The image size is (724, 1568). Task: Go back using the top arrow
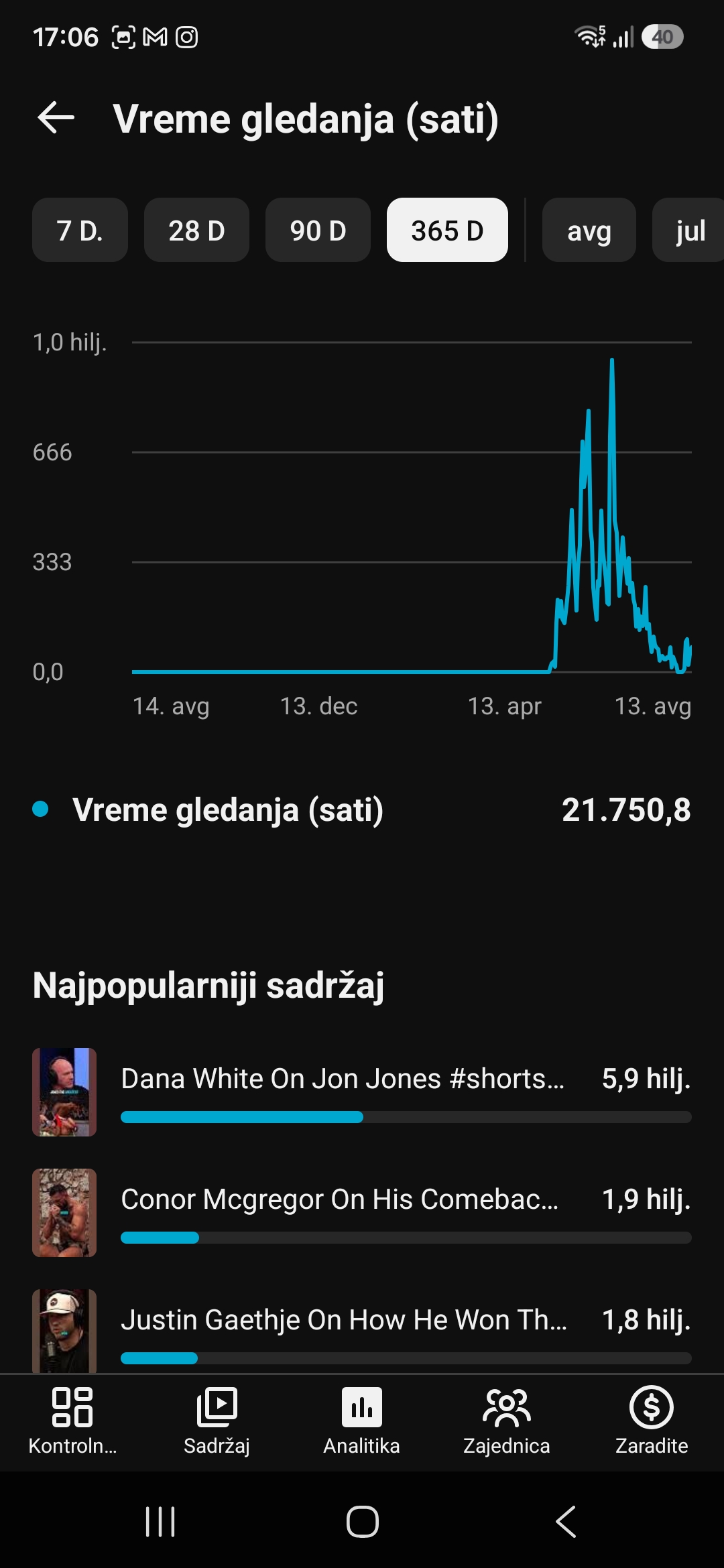coord(56,118)
